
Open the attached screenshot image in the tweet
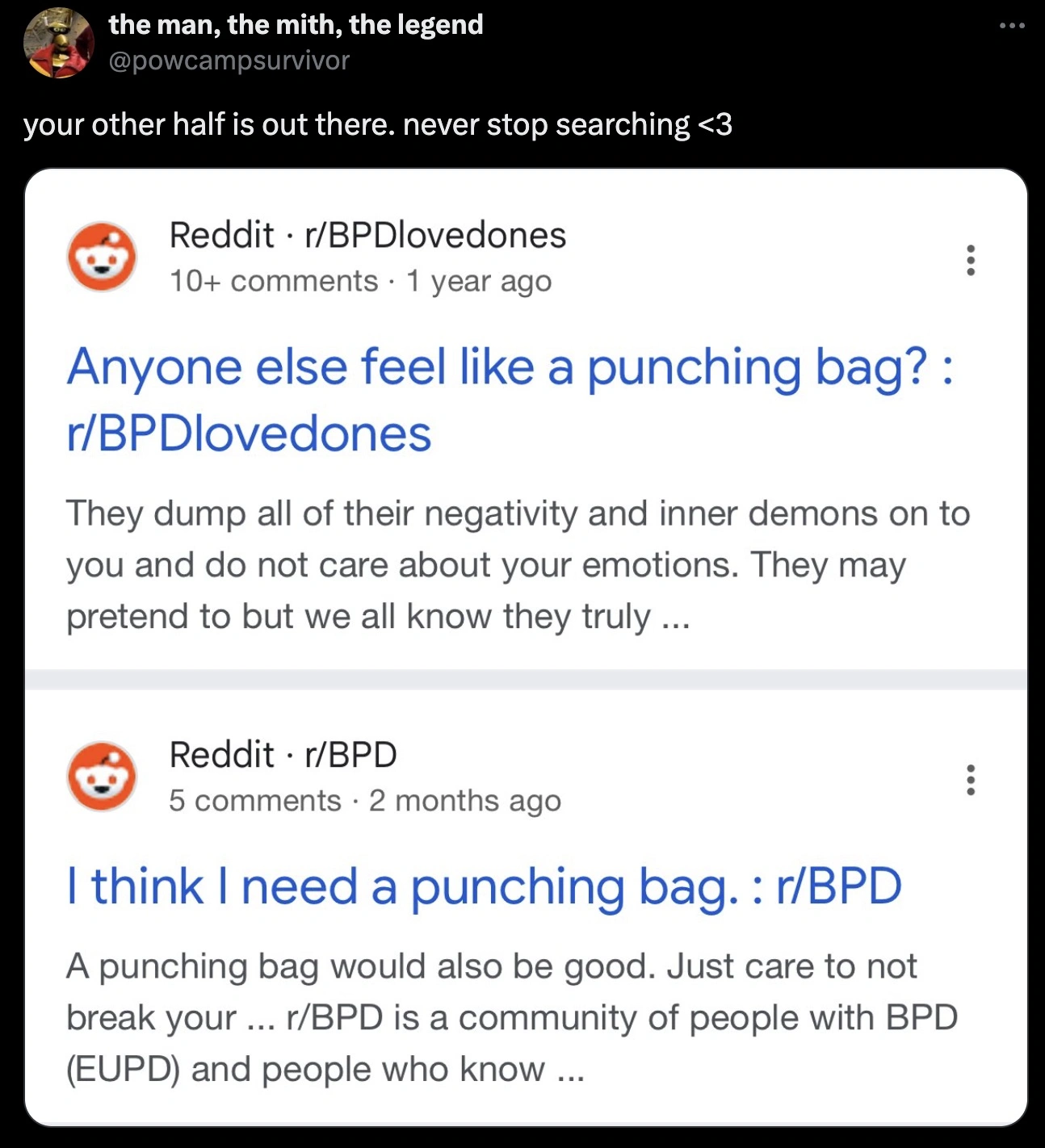(x=525, y=646)
